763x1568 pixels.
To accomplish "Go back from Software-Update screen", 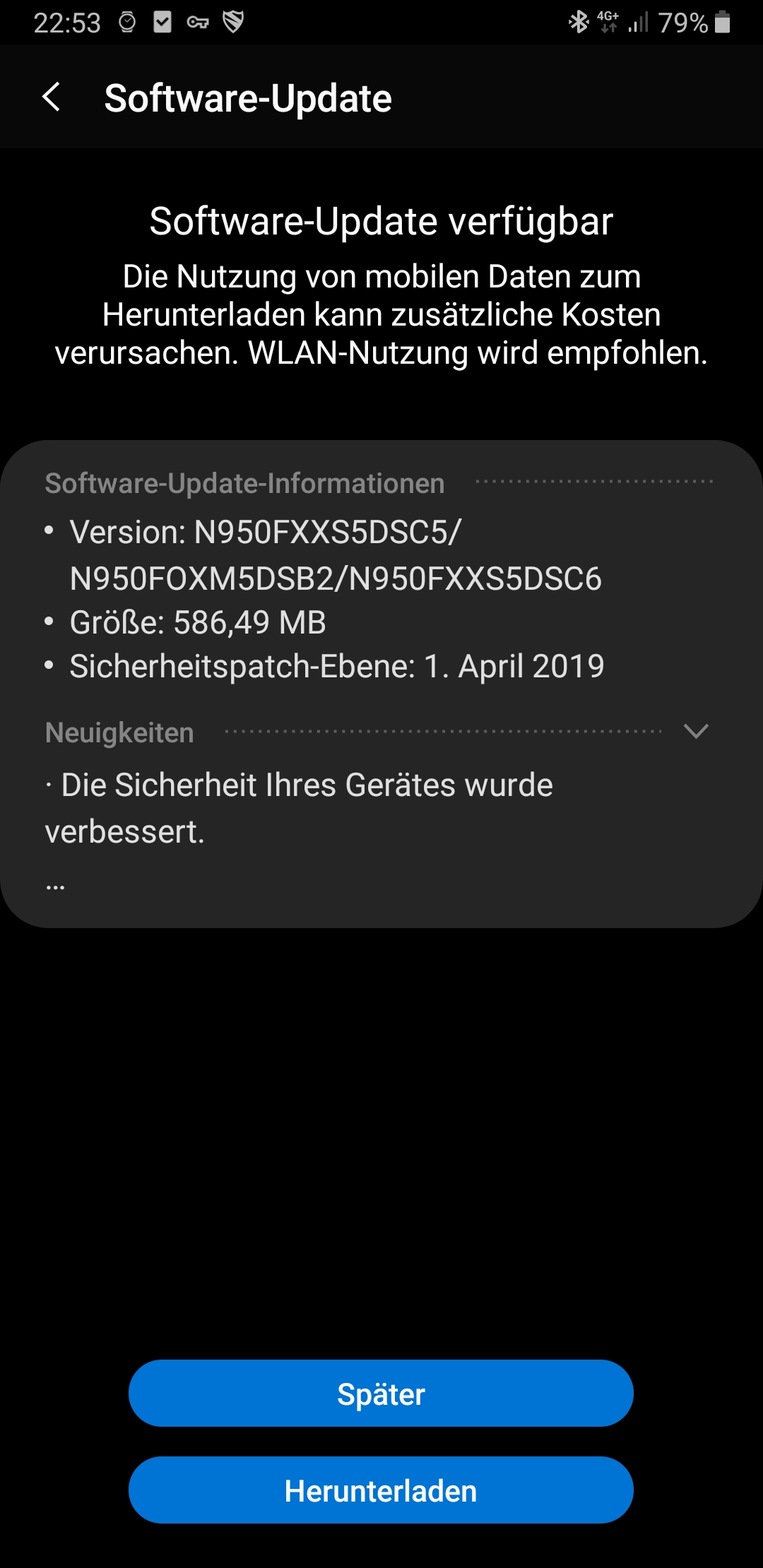I will coord(52,97).
